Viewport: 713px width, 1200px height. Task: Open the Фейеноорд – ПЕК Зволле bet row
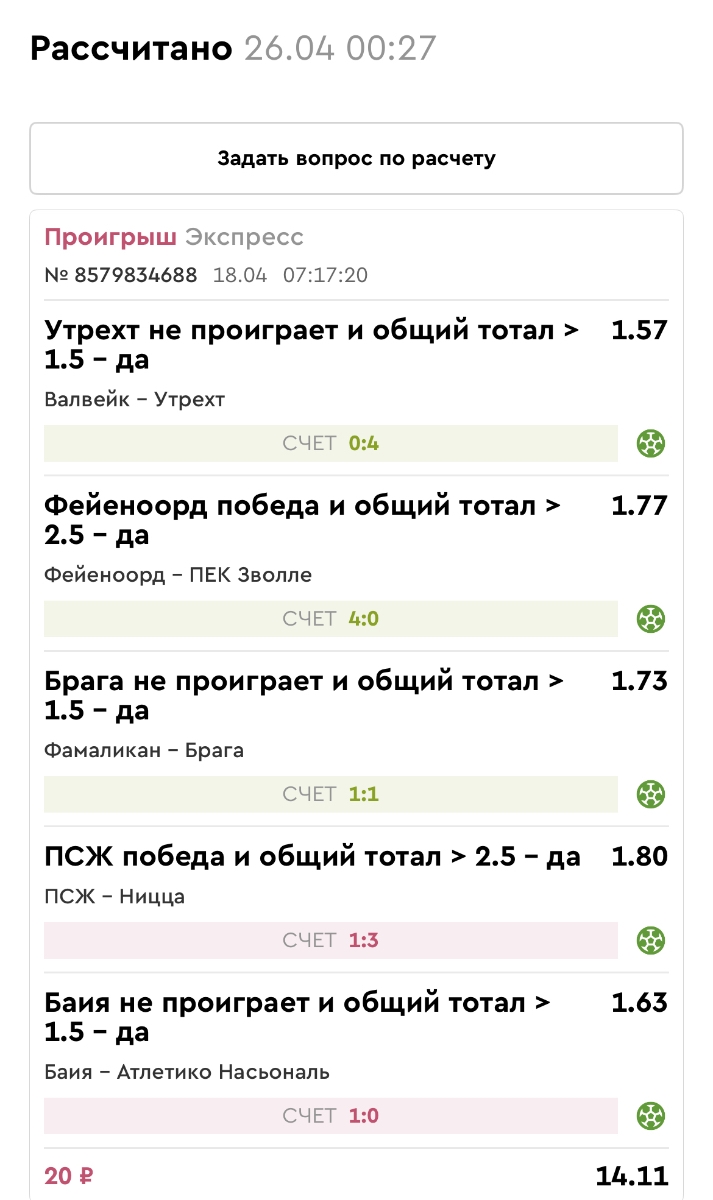356,563
